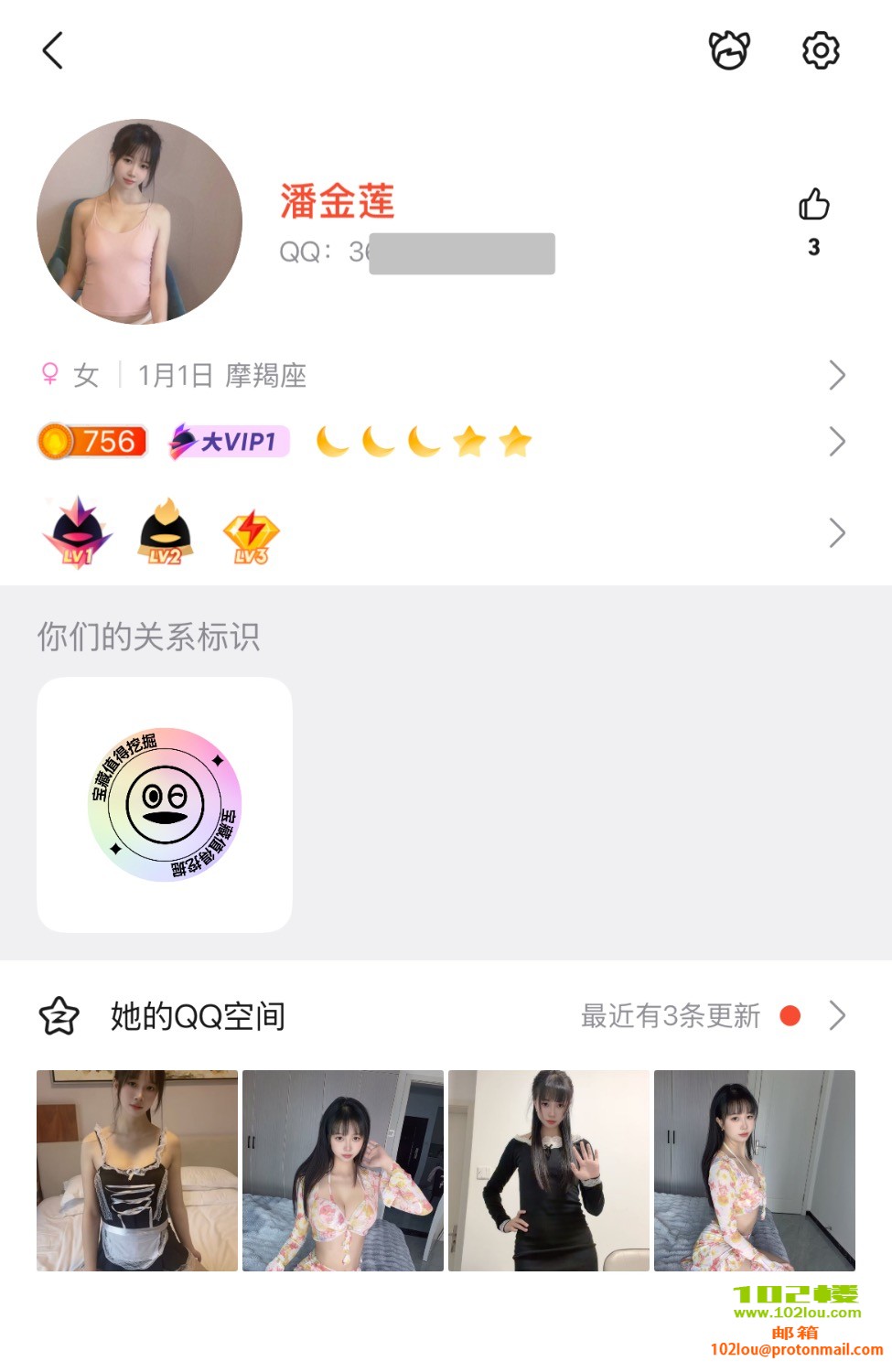Open the gender and birthday info row
The height and width of the screenshot is (1372, 892).
439,375
